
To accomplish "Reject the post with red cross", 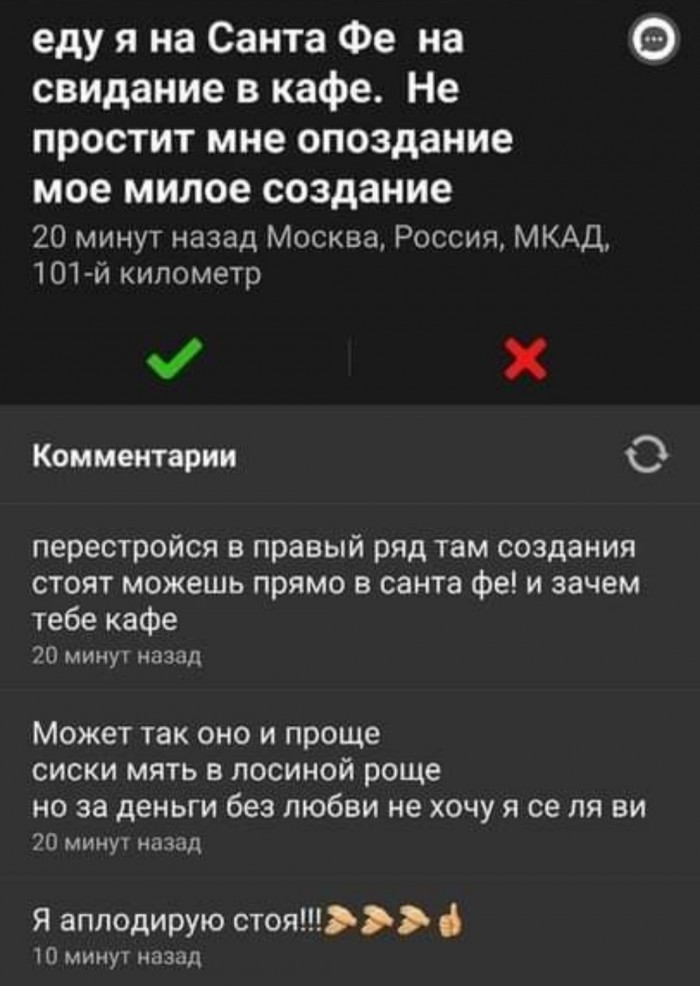I will click(x=526, y=357).
